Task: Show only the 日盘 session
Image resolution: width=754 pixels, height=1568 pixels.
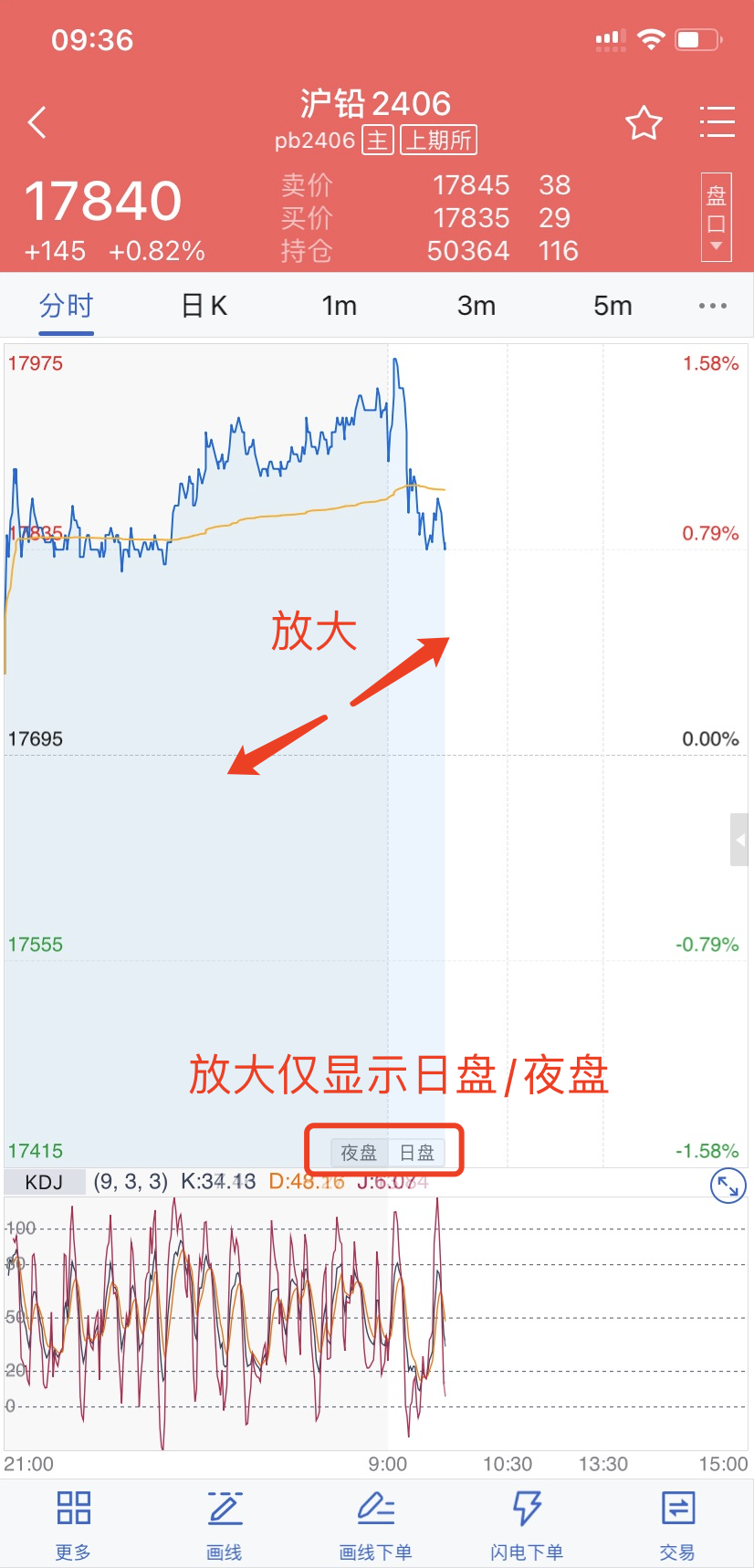Action: [417, 1153]
